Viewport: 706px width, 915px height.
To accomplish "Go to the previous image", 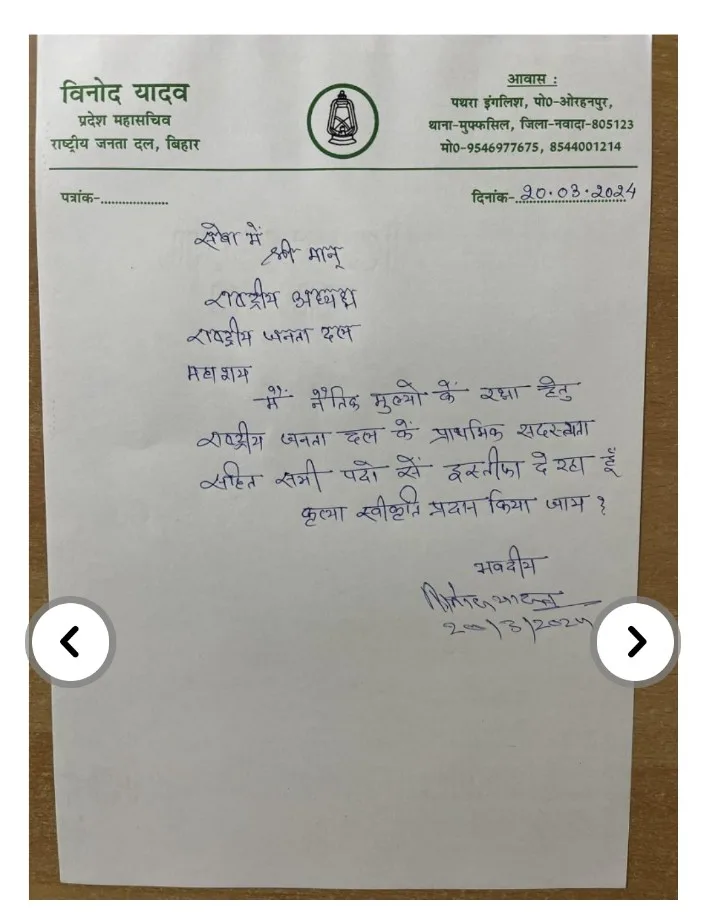I will (x=70, y=642).
